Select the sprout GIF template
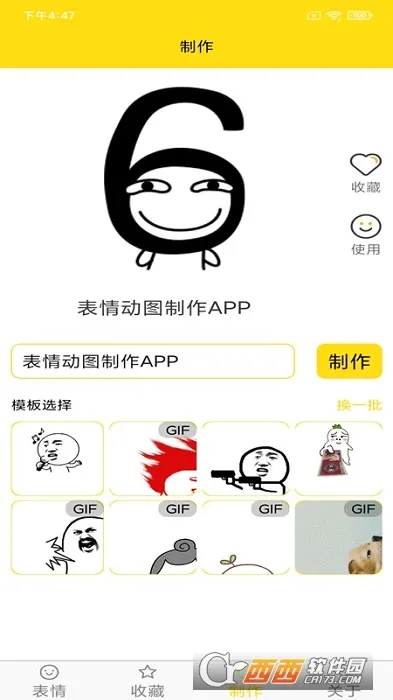This screenshot has width=393, height=700. point(246,537)
